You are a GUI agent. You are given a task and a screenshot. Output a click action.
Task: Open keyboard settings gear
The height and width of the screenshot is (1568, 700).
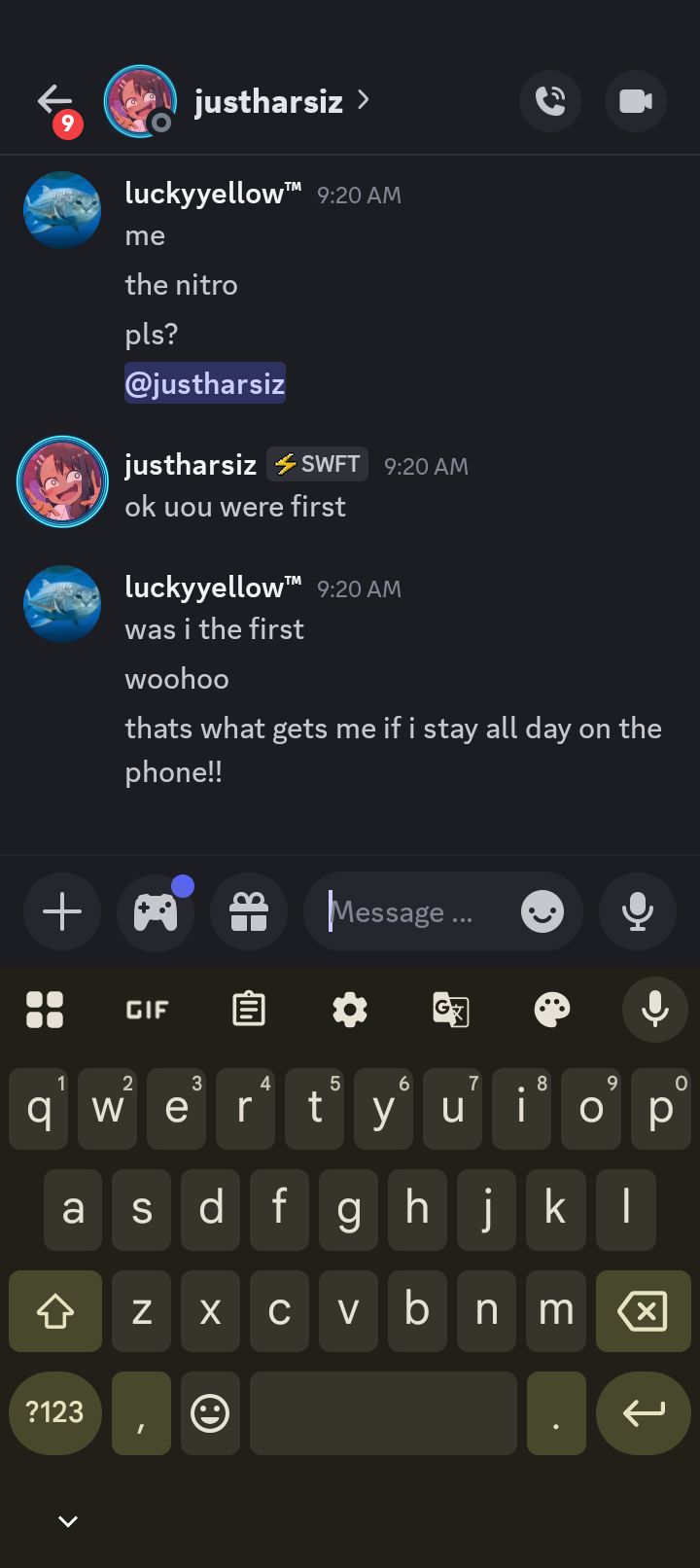coord(350,1010)
